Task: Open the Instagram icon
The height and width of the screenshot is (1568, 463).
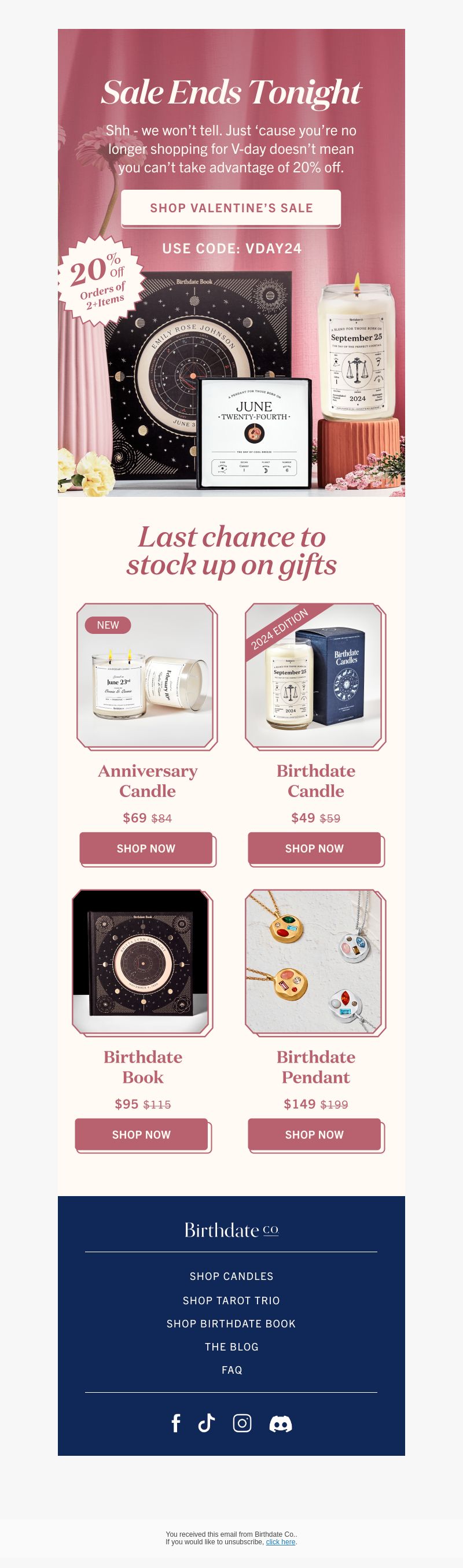Action: pos(242,1423)
